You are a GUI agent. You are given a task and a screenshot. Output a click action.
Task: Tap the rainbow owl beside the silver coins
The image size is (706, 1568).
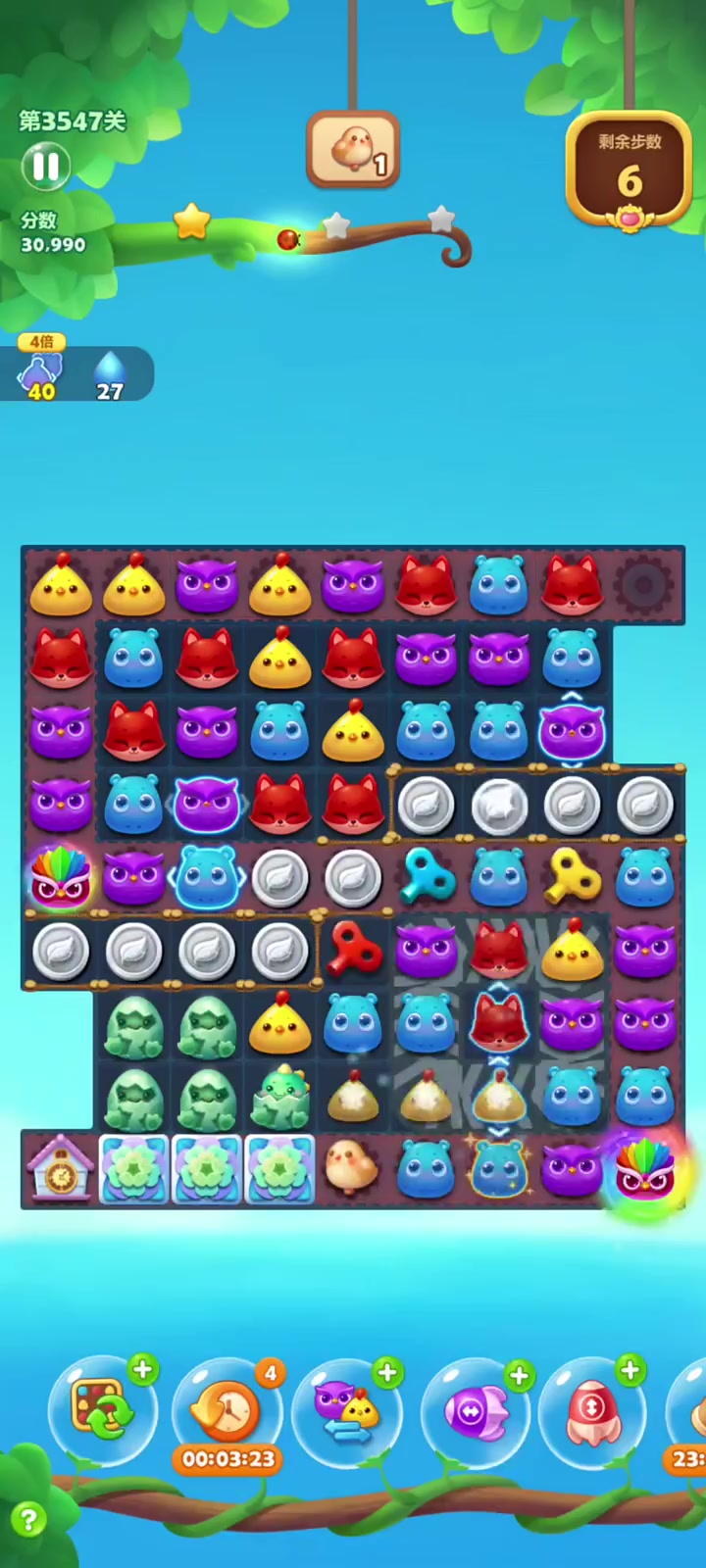pyautogui.click(x=61, y=877)
